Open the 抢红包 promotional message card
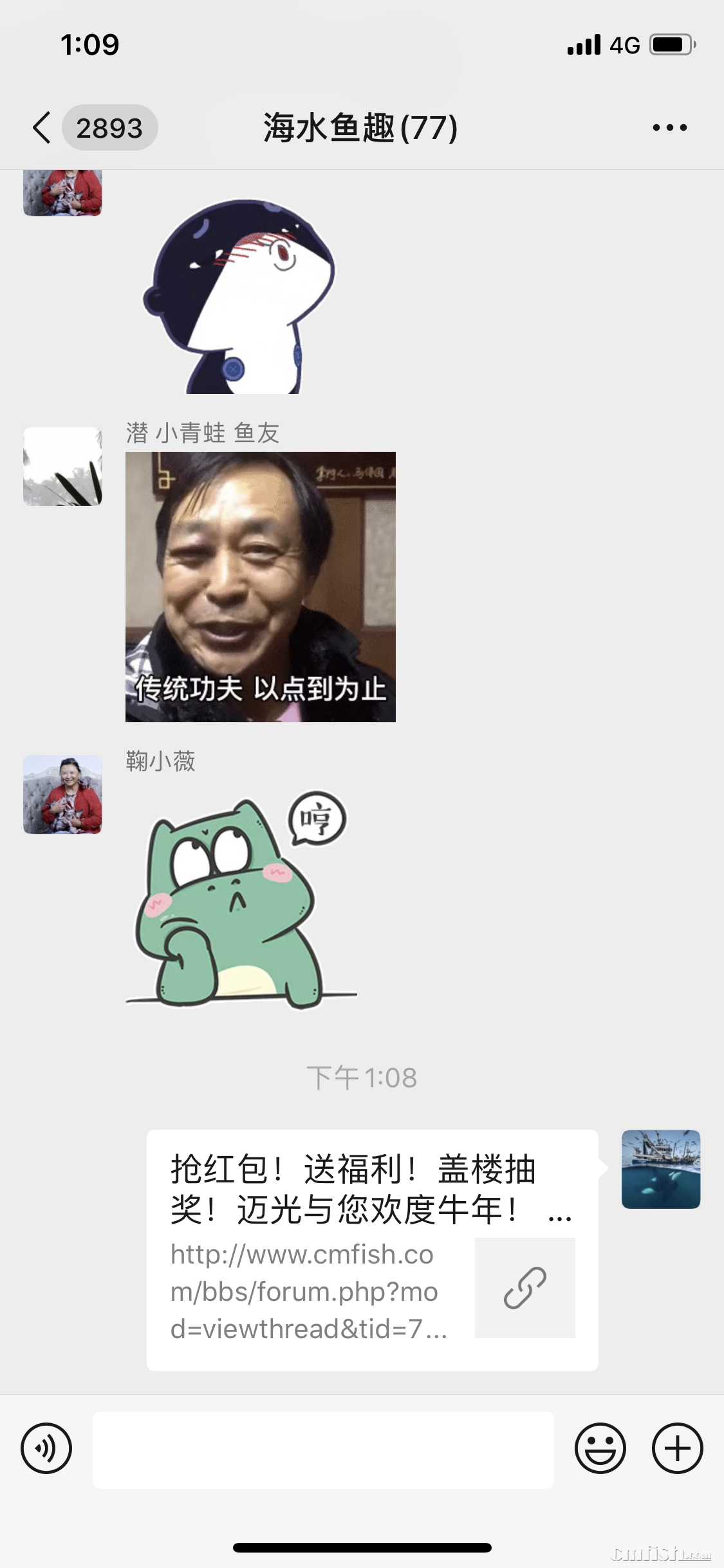The height and width of the screenshot is (1568, 724). (360, 1194)
